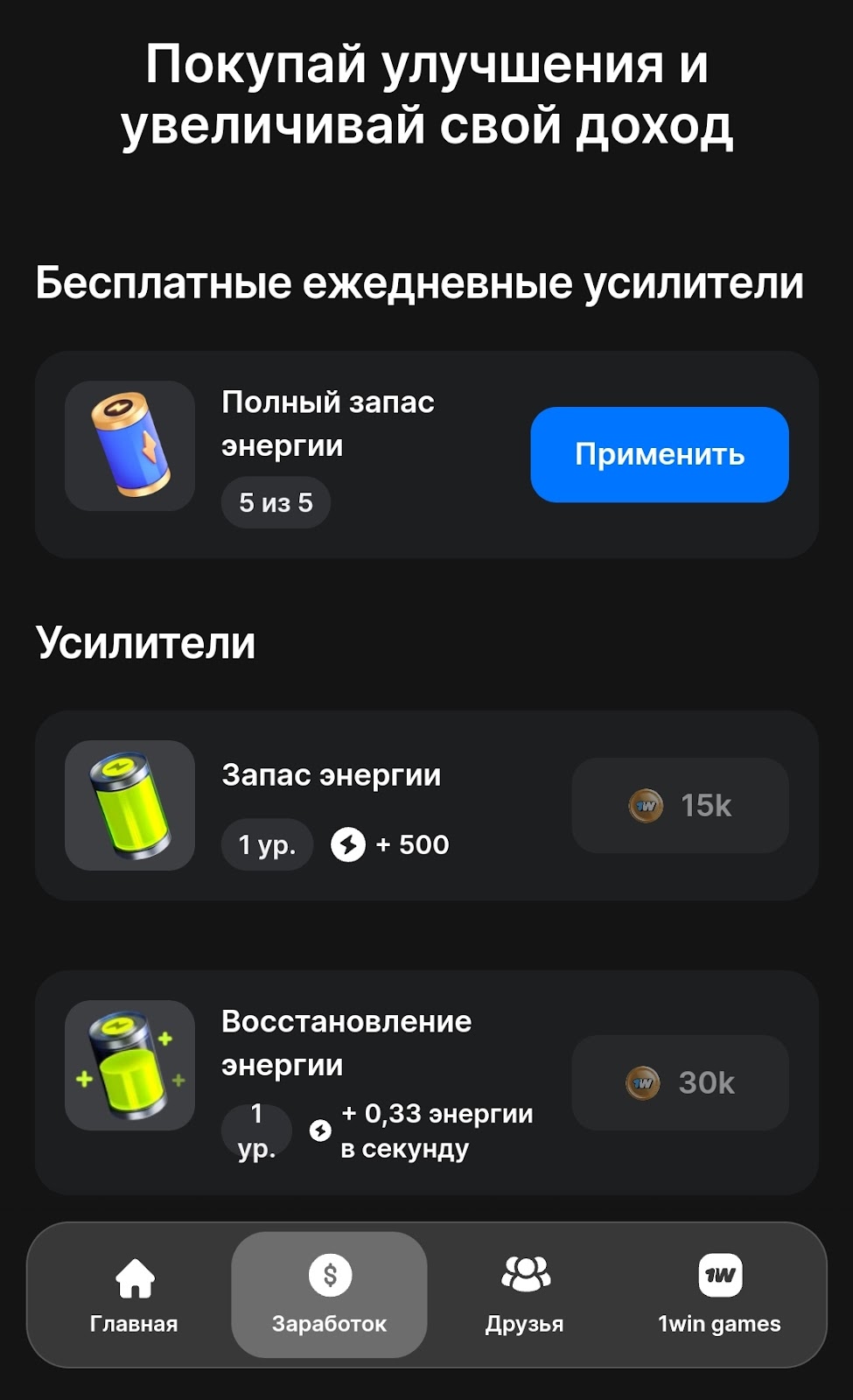Select the Заработок tab

(x=329, y=1295)
